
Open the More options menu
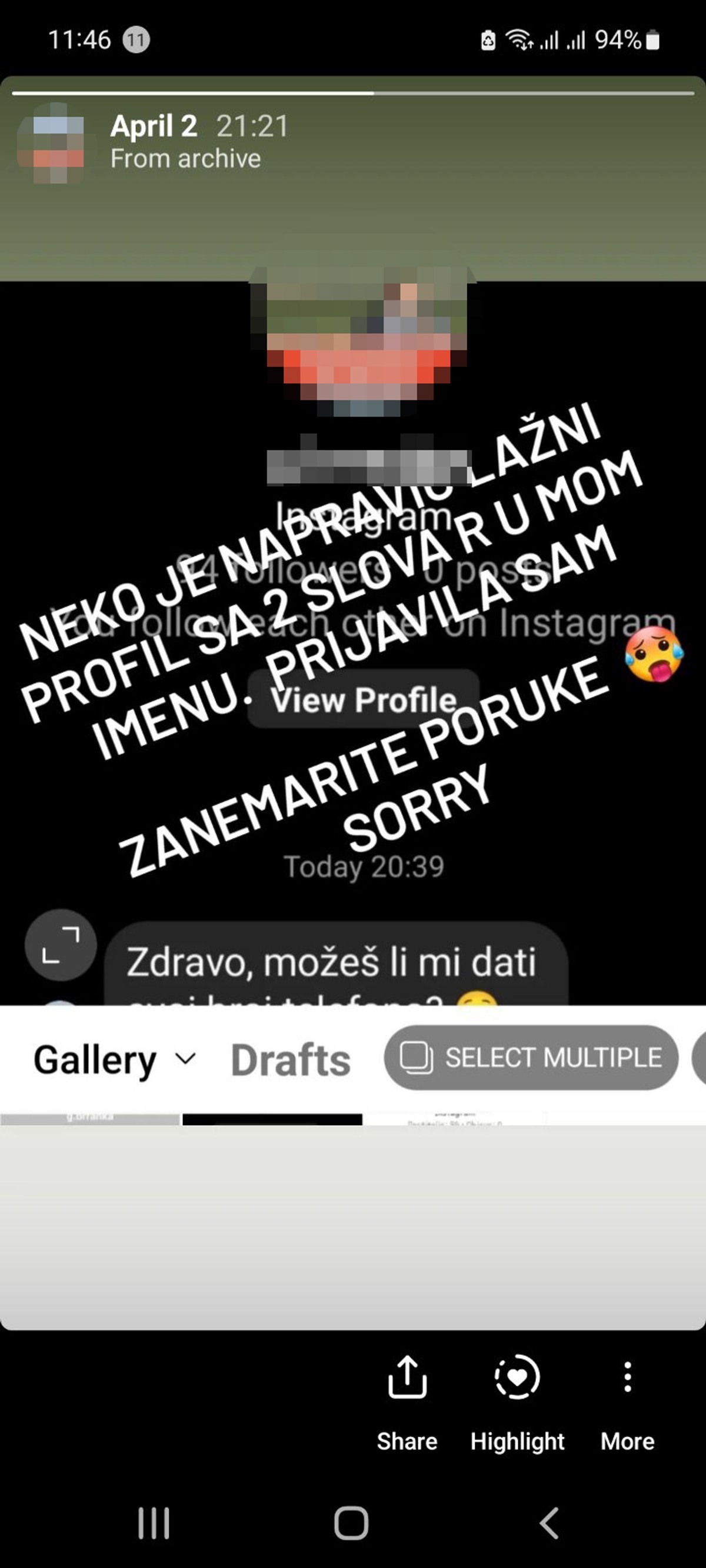(x=627, y=1394)
